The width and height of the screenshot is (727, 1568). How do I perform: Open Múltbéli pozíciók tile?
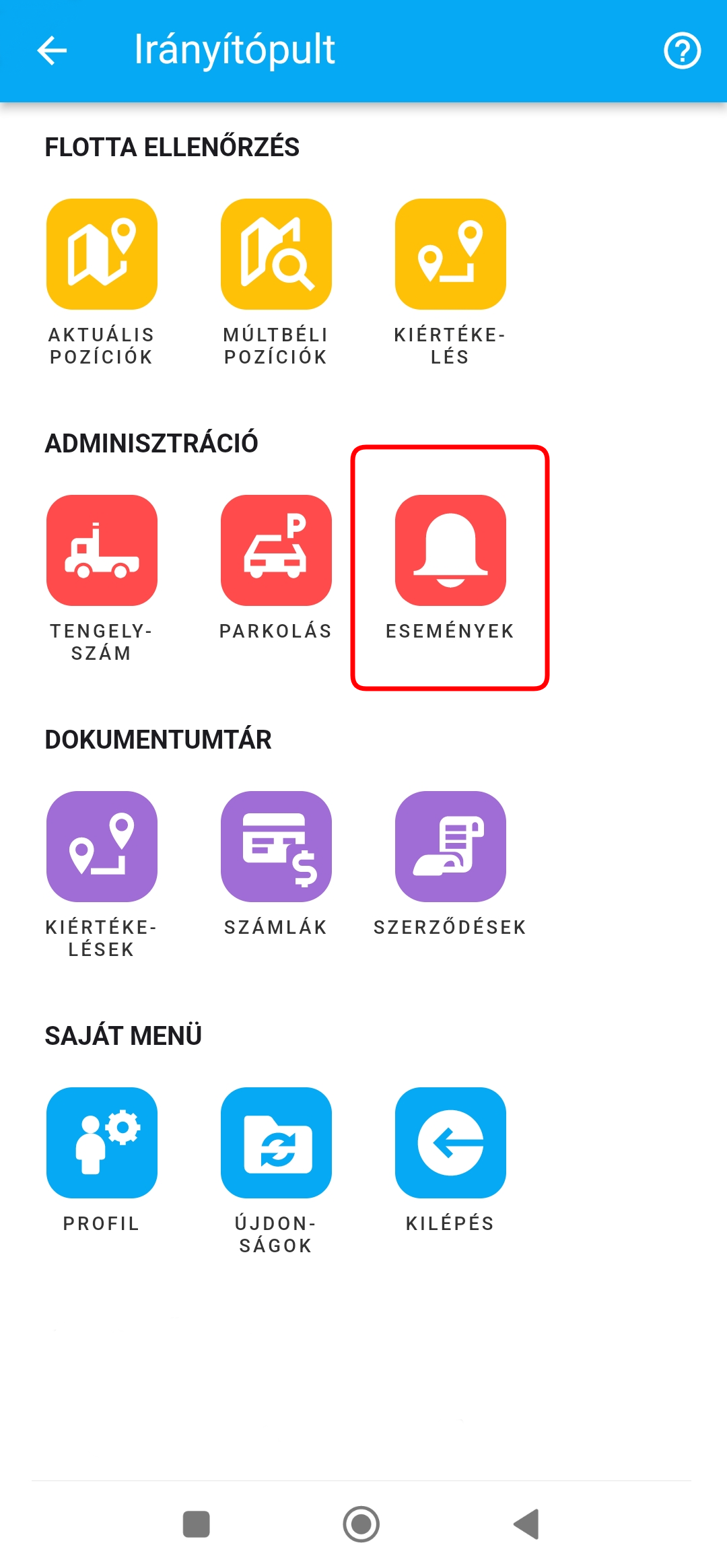[x=276, y=254]
